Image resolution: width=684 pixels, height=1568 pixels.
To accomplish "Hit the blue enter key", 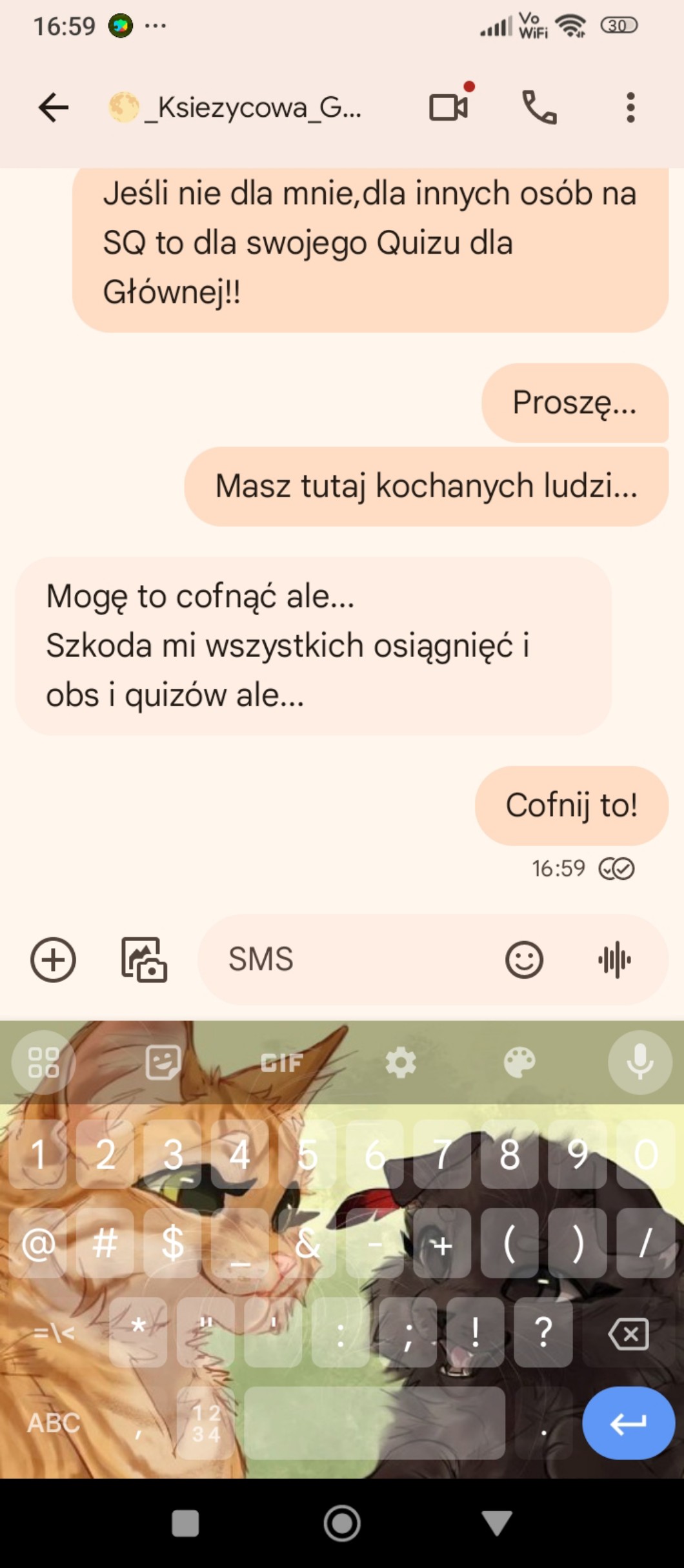I will tap(629, 1423).
